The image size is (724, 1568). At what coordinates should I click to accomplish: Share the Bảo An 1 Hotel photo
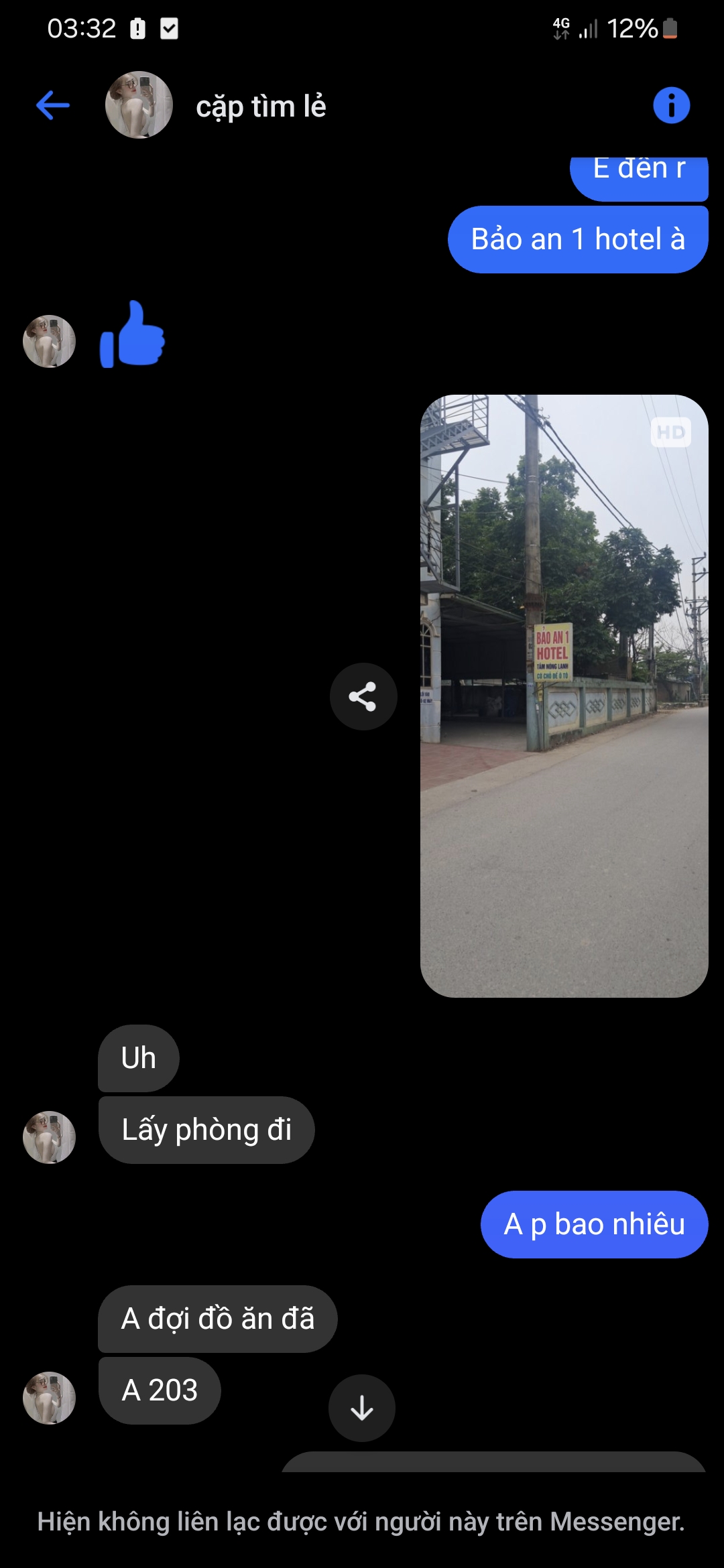[363, 696]
